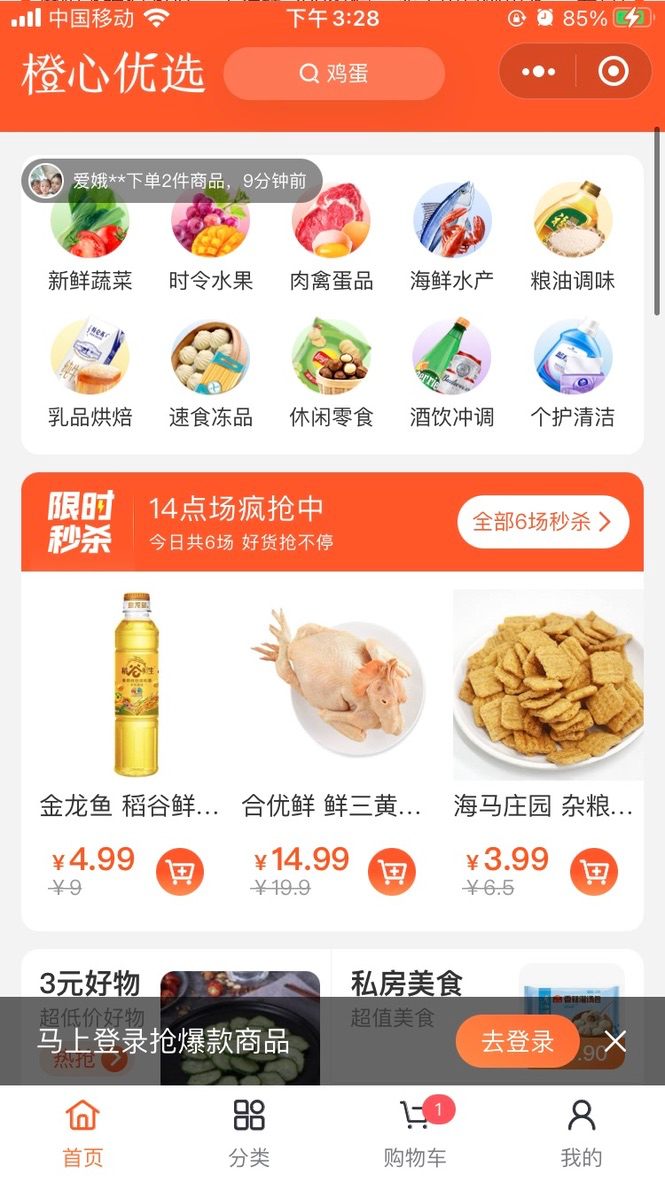Open the 时令水果 category

(210, 238)
